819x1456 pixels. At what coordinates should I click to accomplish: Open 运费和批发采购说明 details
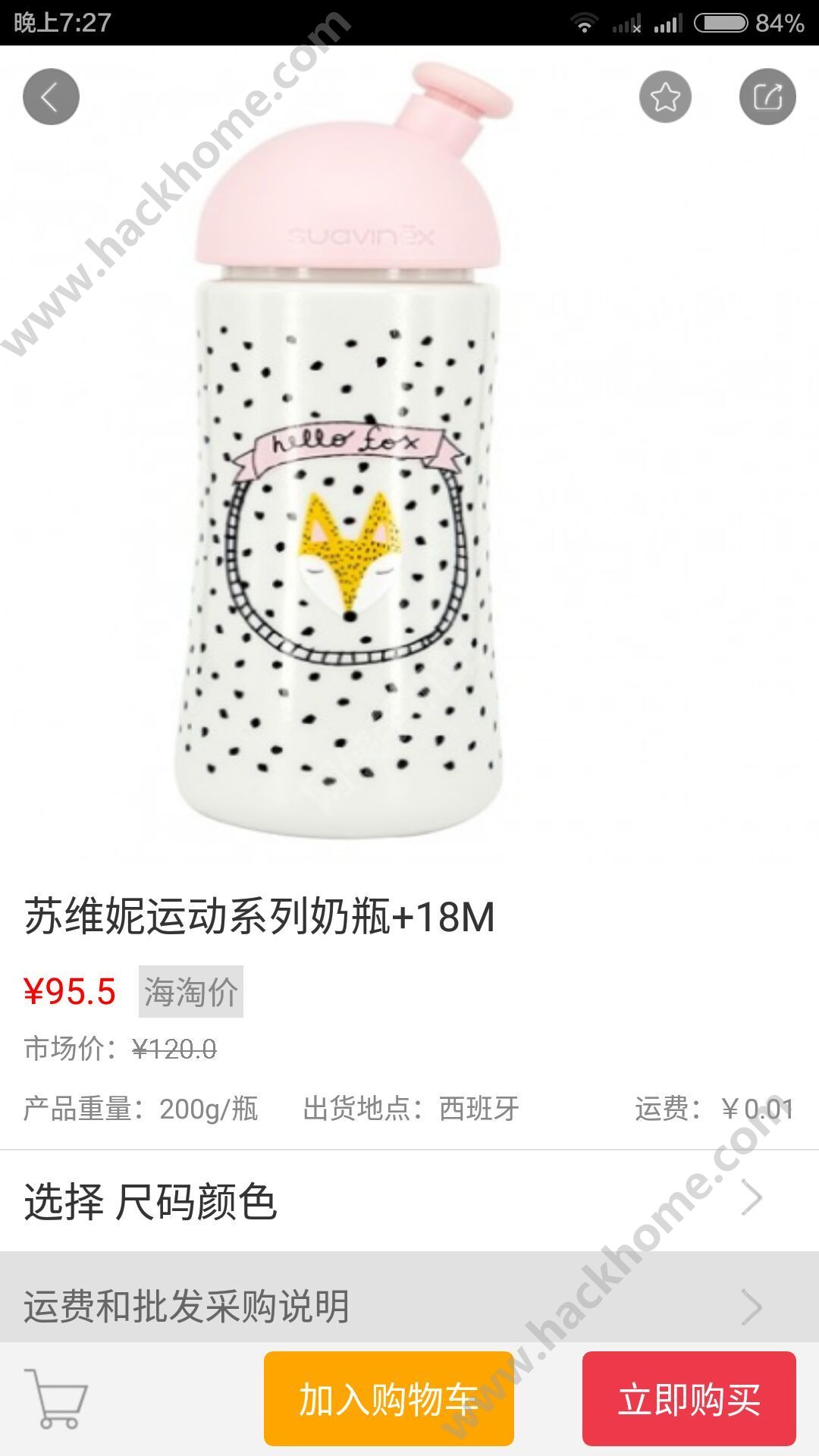click(409, 1306)
